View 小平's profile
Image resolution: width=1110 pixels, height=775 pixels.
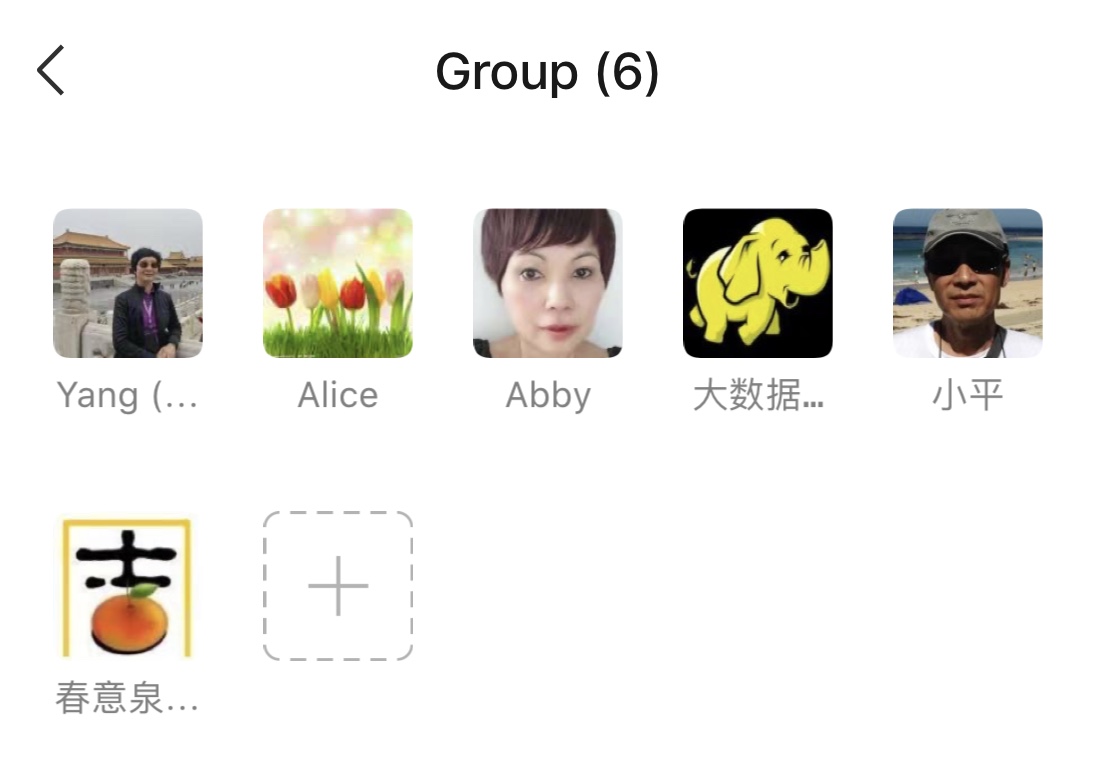[968, 283]
